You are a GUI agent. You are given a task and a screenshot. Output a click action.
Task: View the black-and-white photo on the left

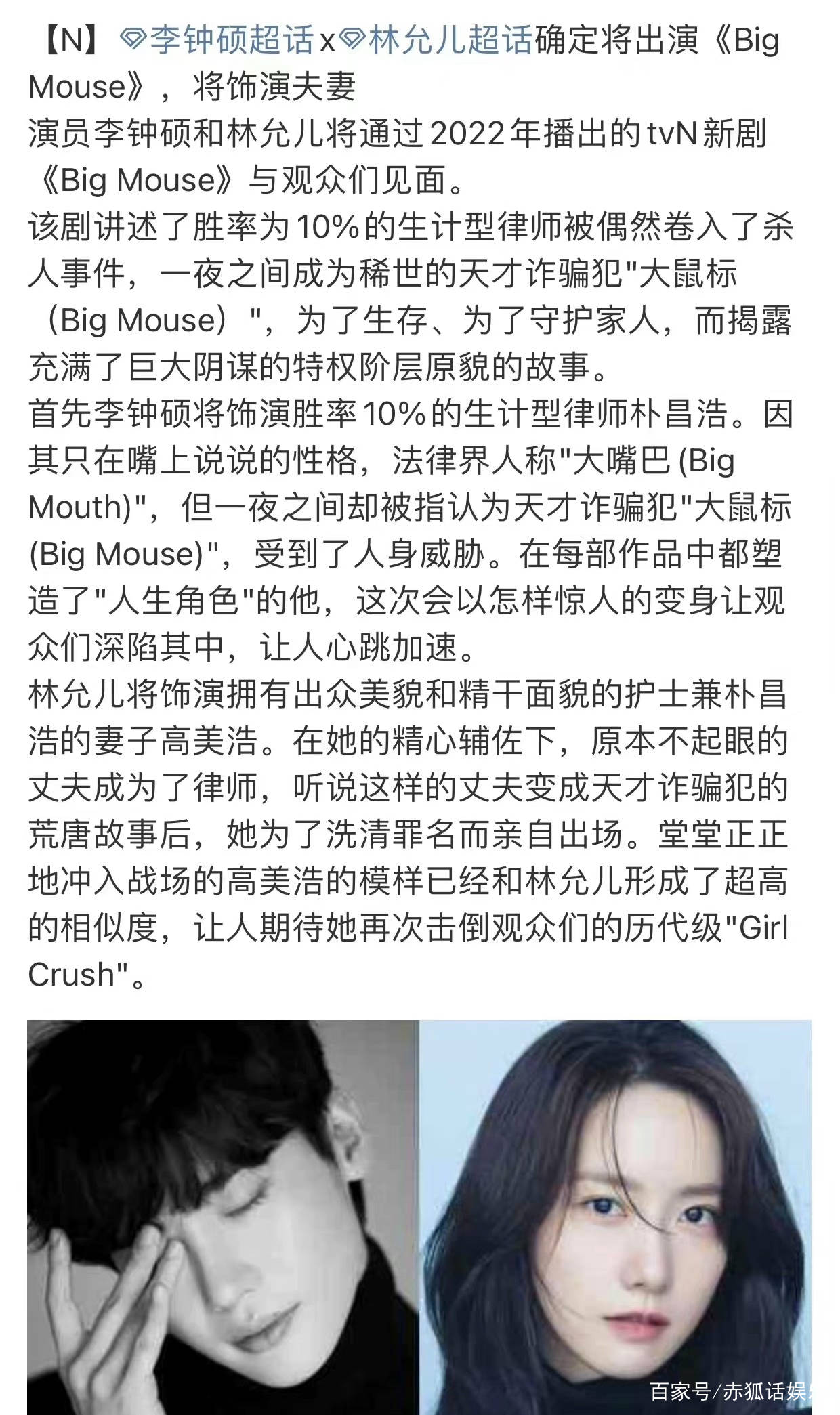pos(223,1216)
